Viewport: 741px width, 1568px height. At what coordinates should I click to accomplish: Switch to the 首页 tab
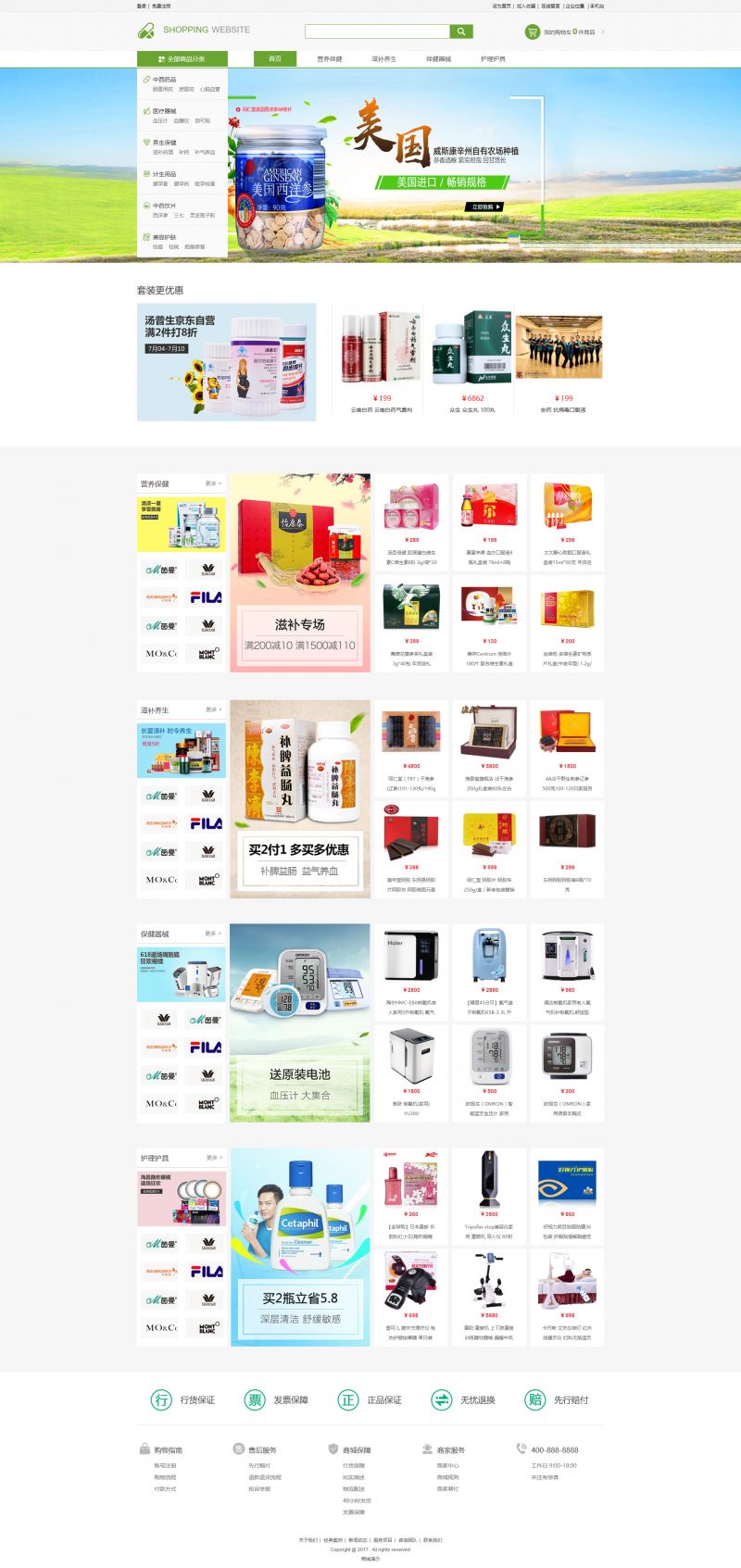tap(275, 58)
